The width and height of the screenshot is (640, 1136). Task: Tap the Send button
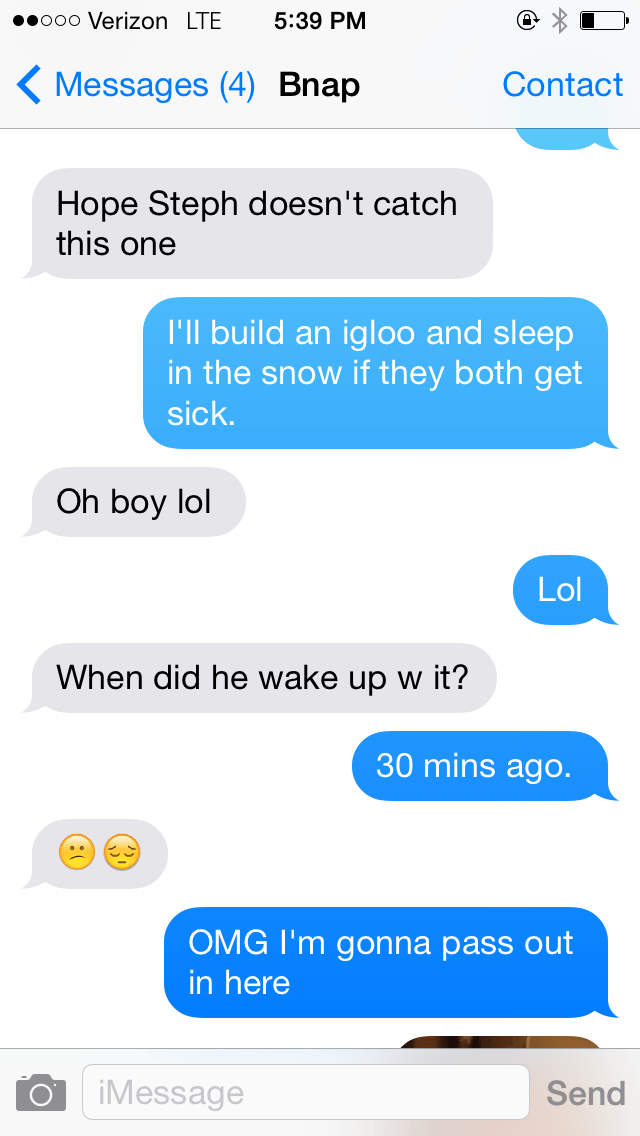(585, 1093)
